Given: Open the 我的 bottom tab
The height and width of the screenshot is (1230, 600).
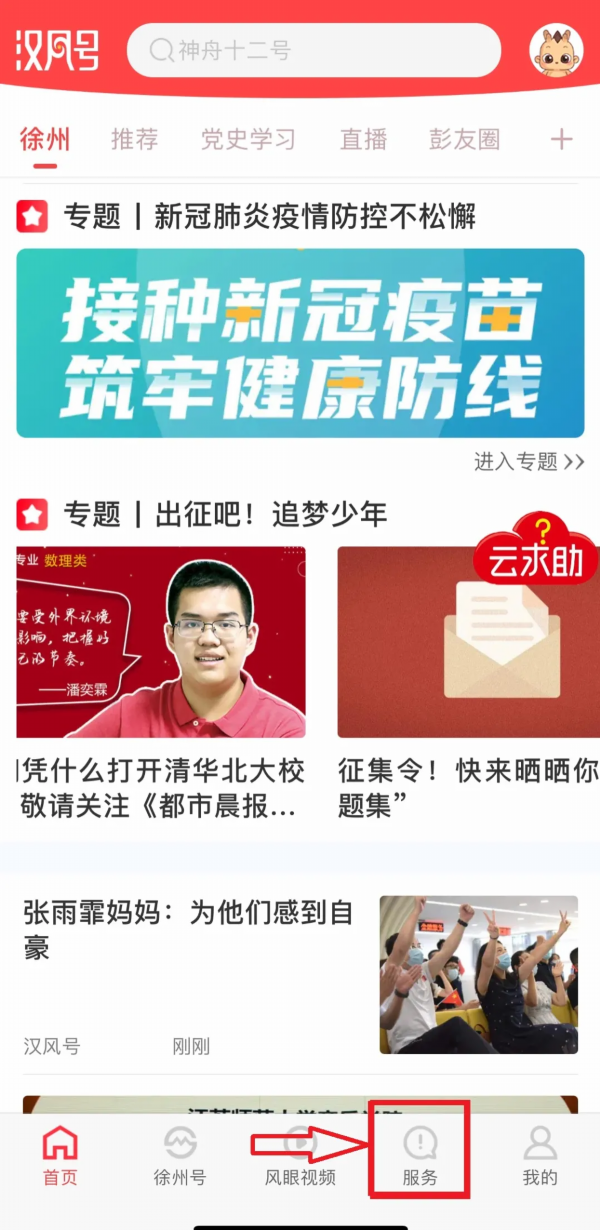Looking at the screenshot, I should pyautogui.click(x=540, y=1157).
